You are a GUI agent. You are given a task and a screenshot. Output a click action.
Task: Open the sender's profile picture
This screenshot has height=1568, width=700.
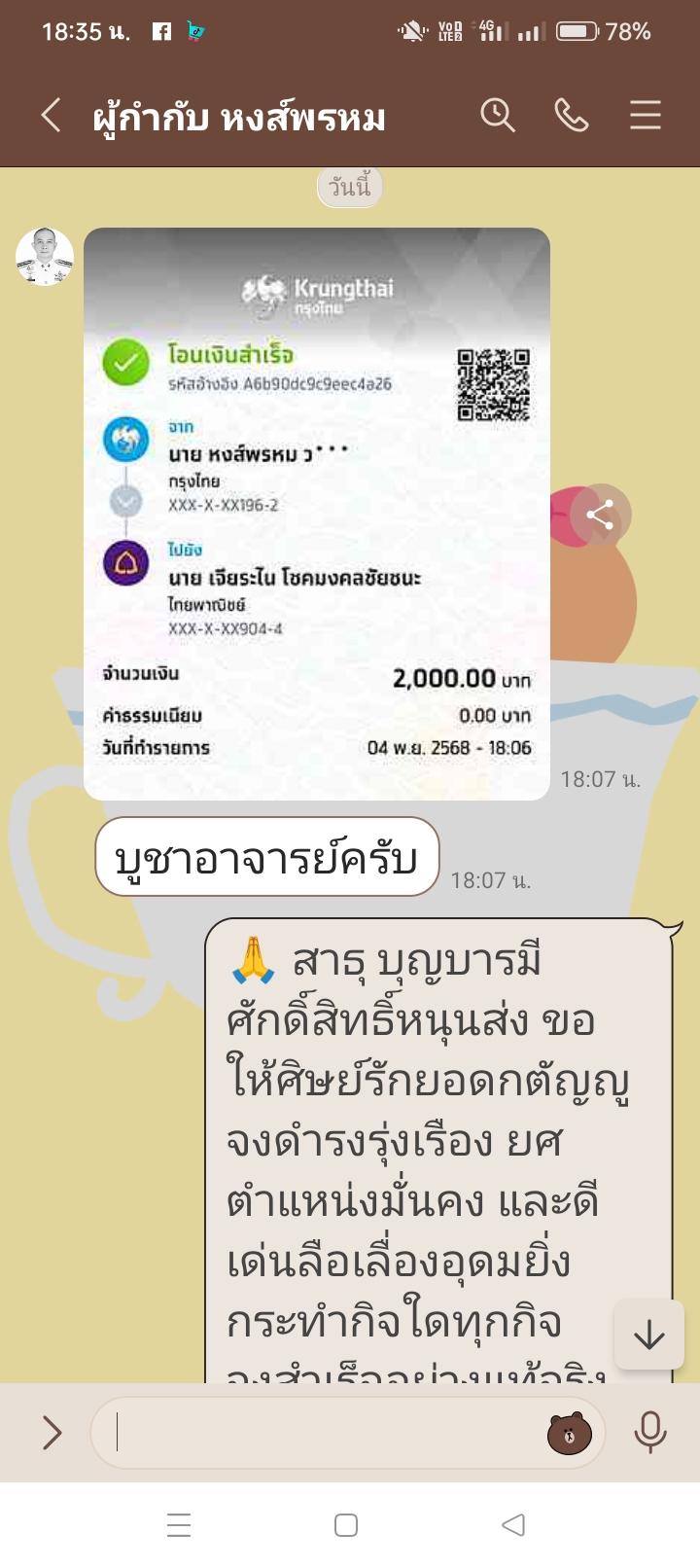click(45, 257)
